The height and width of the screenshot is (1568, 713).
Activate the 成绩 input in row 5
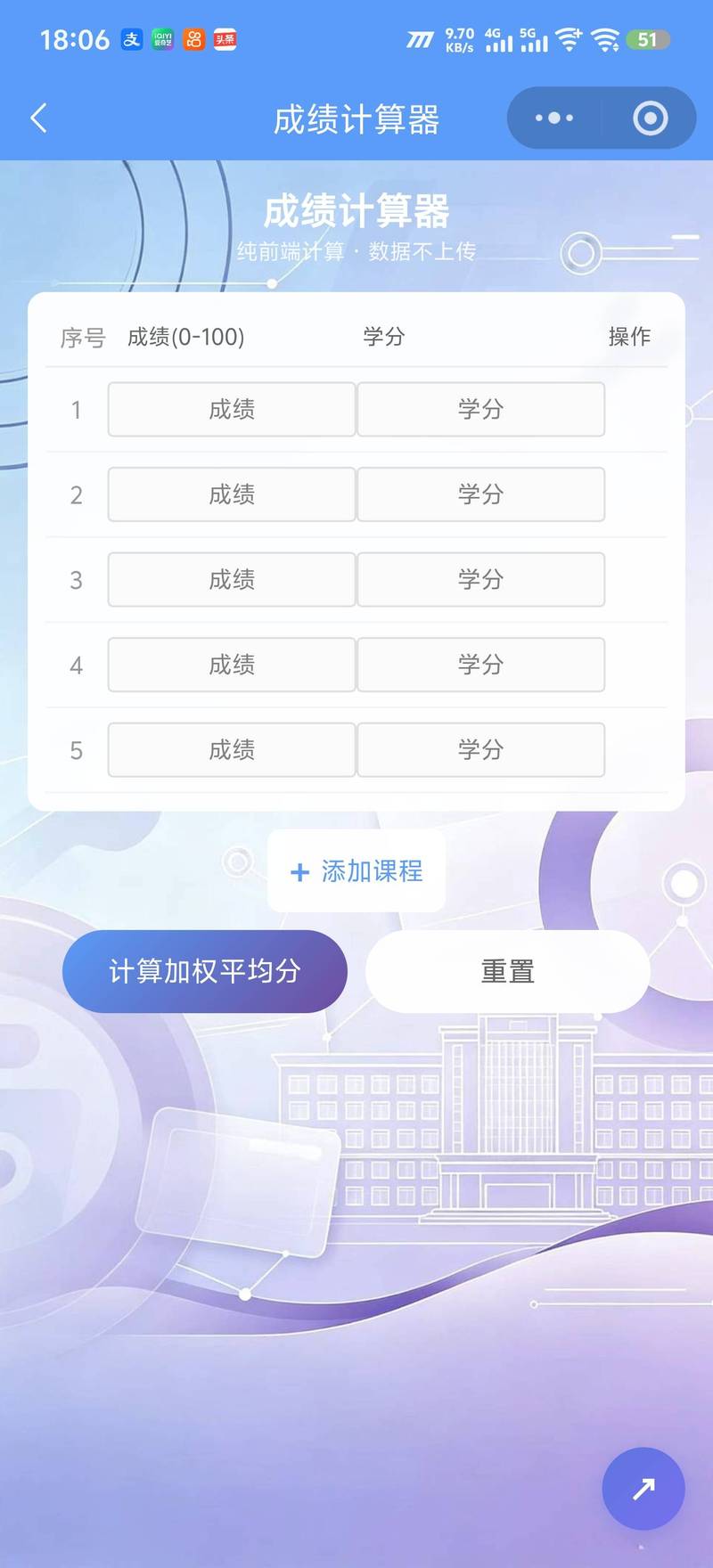coord(232,749)
